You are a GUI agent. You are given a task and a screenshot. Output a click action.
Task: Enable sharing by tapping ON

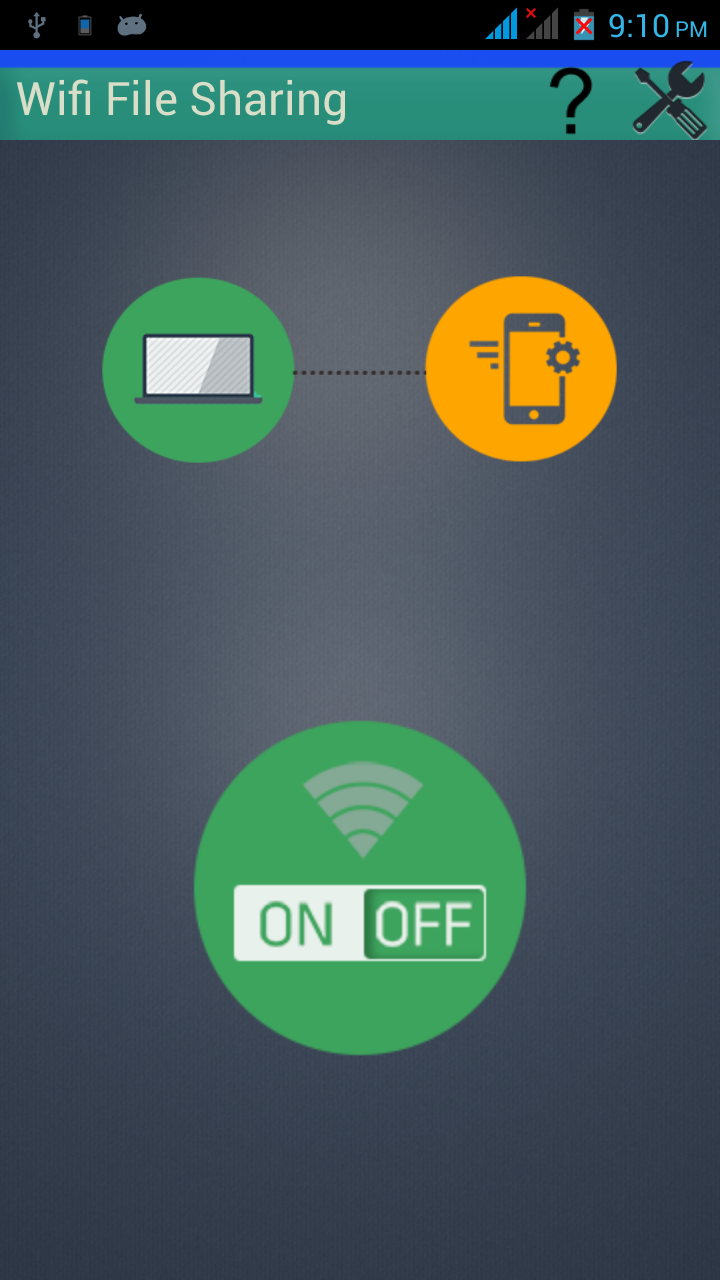pyautogui.click(x=299, y=922)
